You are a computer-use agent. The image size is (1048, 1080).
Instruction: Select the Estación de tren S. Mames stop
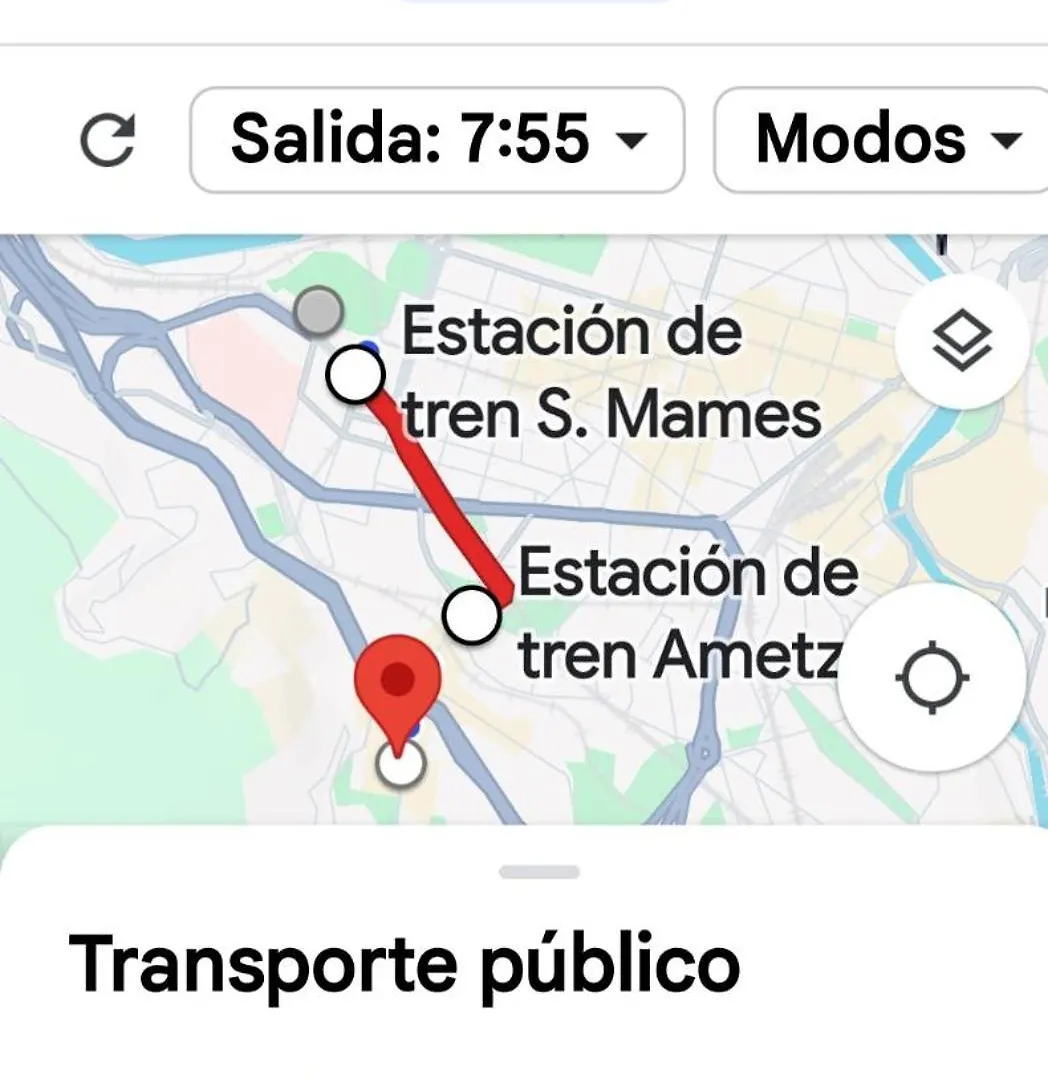pos(356,375)
